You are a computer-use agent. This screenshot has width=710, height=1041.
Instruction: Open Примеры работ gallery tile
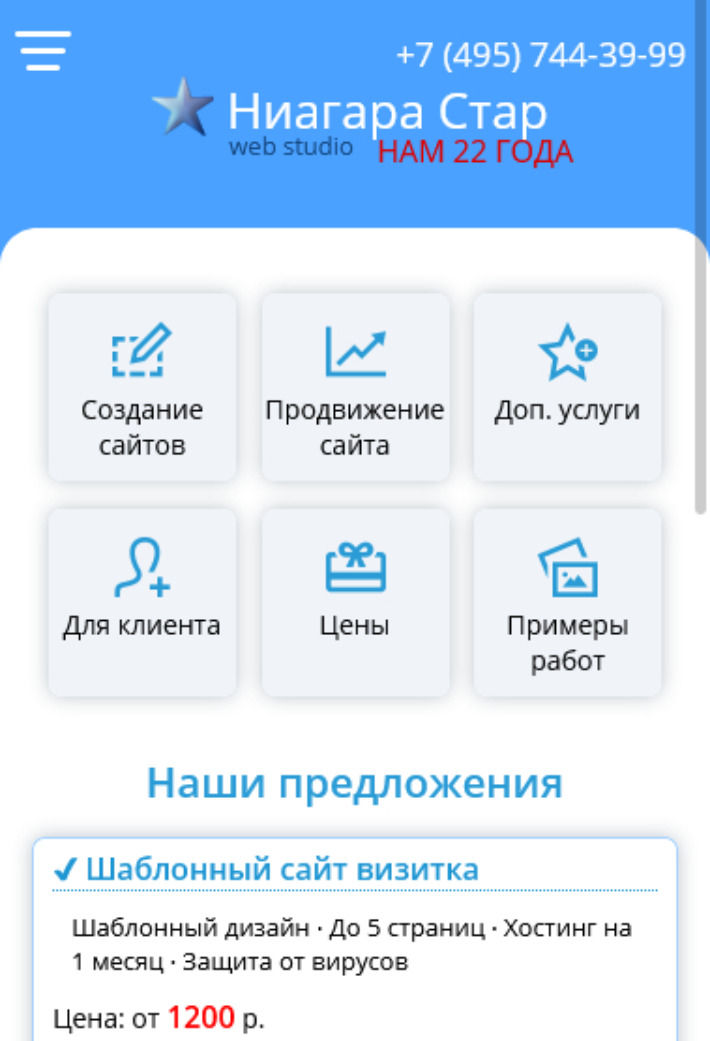(567, 602)
